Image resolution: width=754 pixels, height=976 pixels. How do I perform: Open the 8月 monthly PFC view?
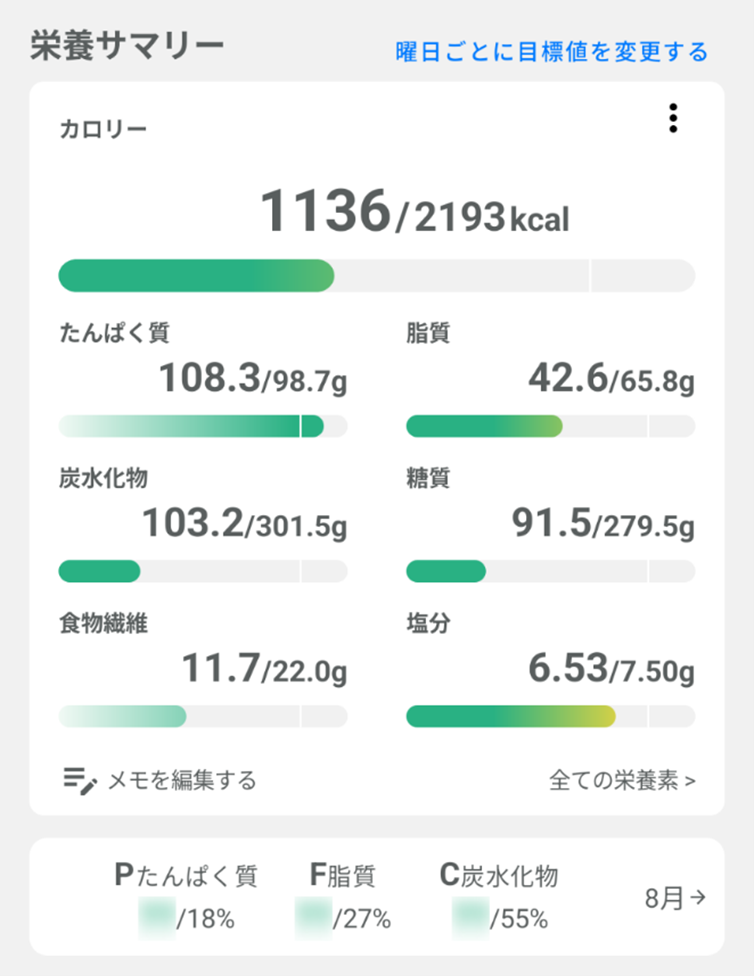[675, 898]
